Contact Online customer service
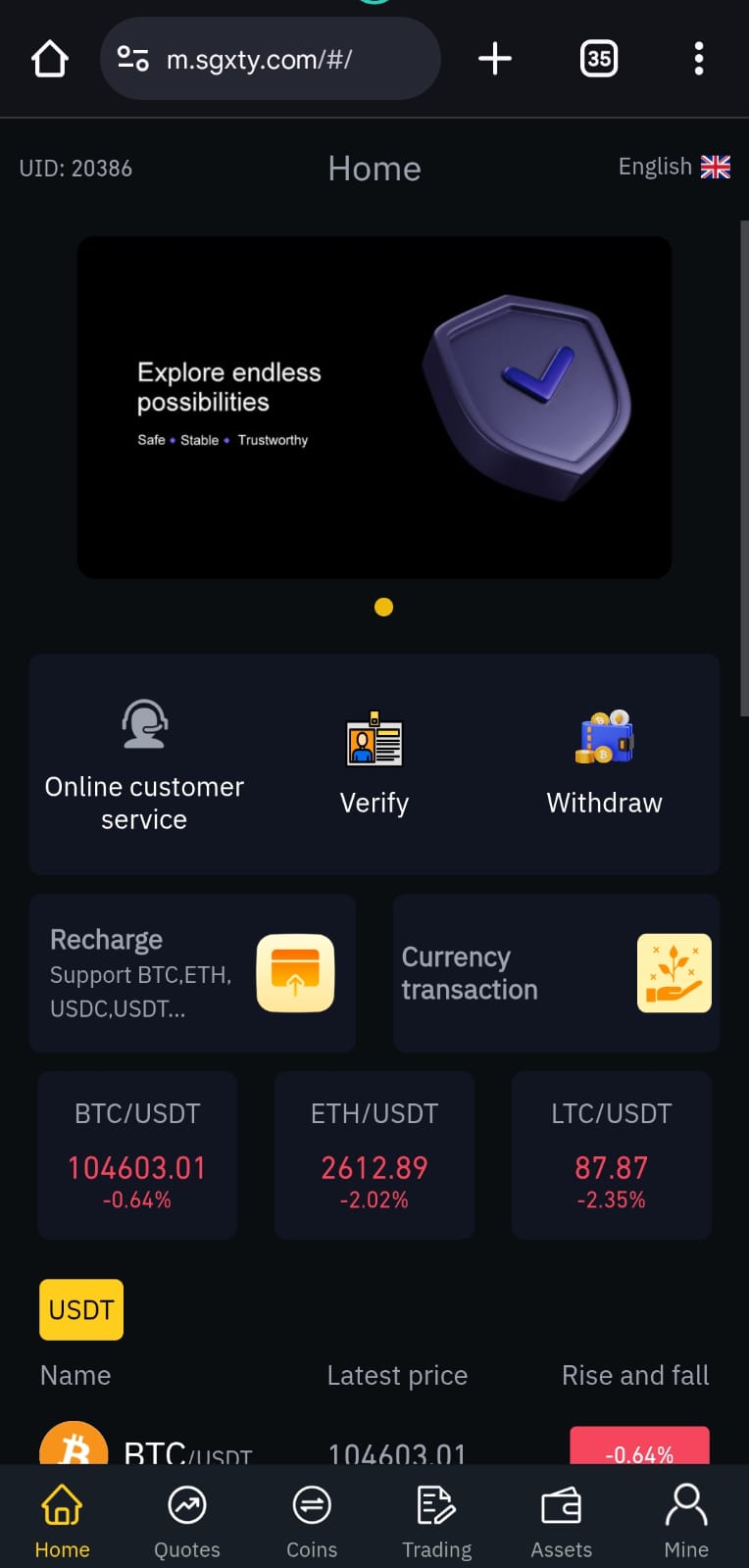This screenshot has height=1568, width=749. pos(144,765)
